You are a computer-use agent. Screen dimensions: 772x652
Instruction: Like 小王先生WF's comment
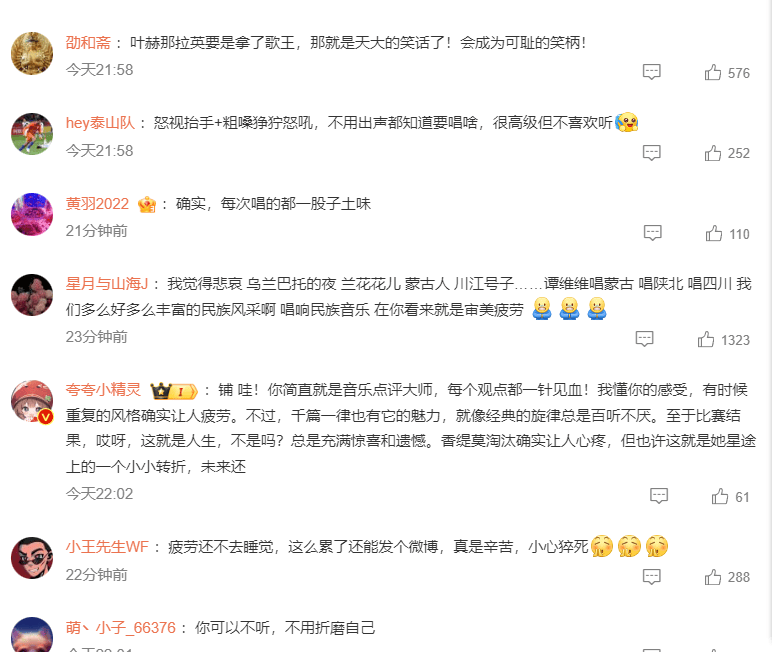click(713, 577)
